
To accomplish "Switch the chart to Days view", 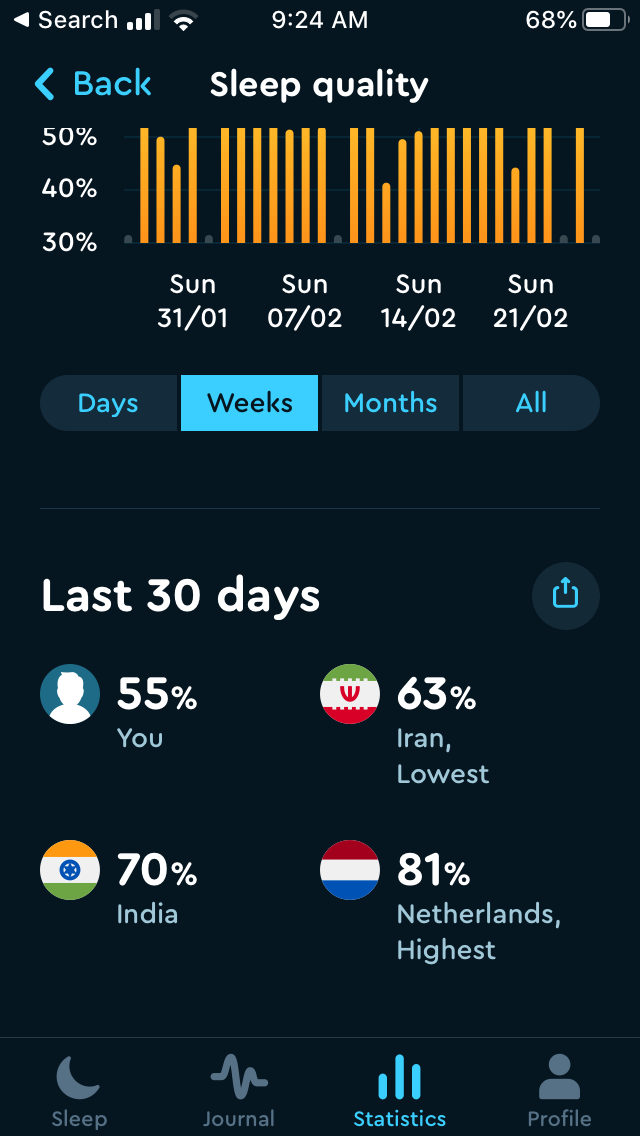I will pyautogui.click(x=109, y=403).
